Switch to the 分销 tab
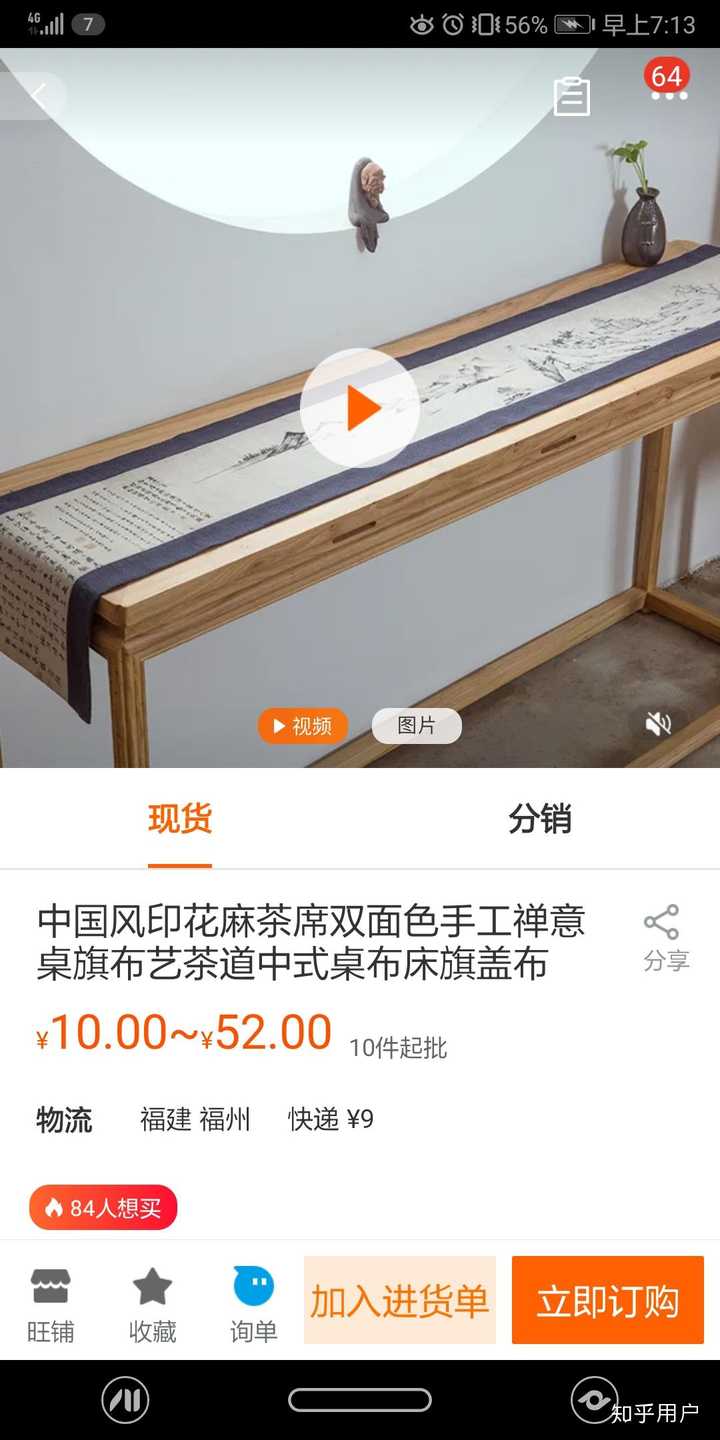This screenshot has width=720, height=1440. (539, 819)
